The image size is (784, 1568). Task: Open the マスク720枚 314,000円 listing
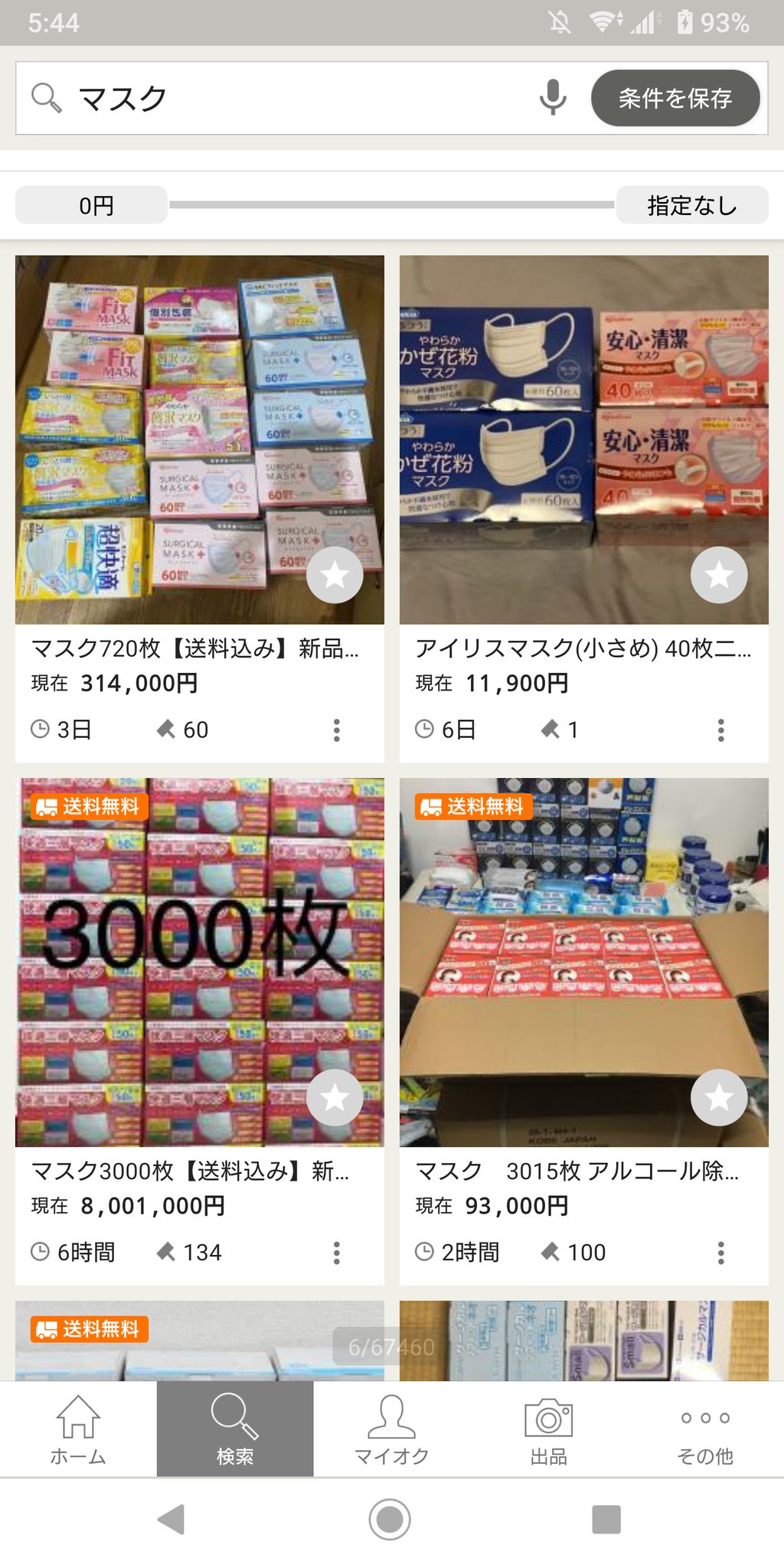point(200,508)
